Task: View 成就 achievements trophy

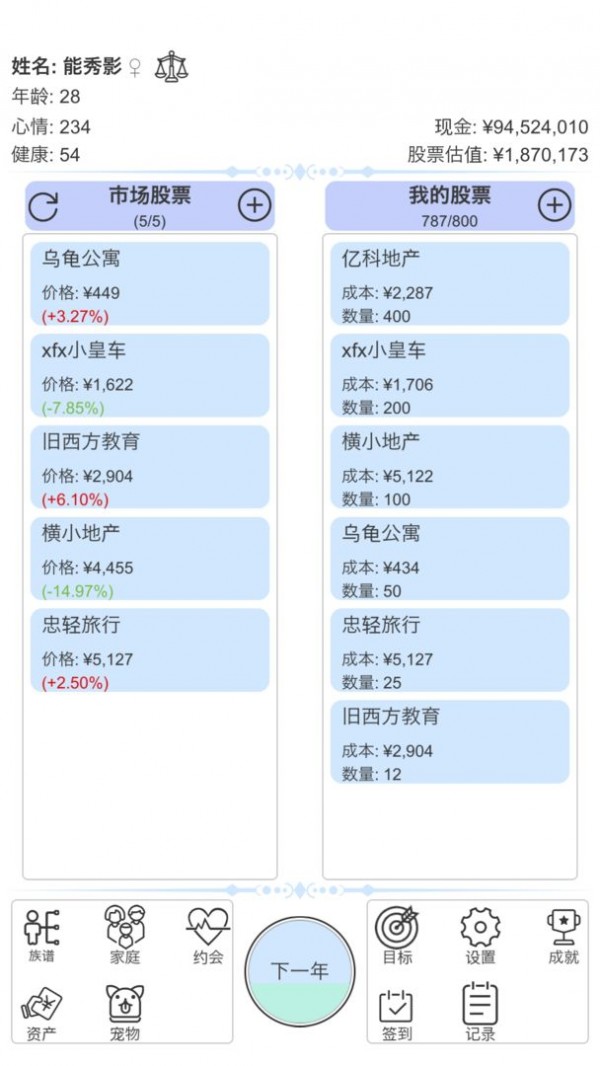Action: [x=563, y=936]
